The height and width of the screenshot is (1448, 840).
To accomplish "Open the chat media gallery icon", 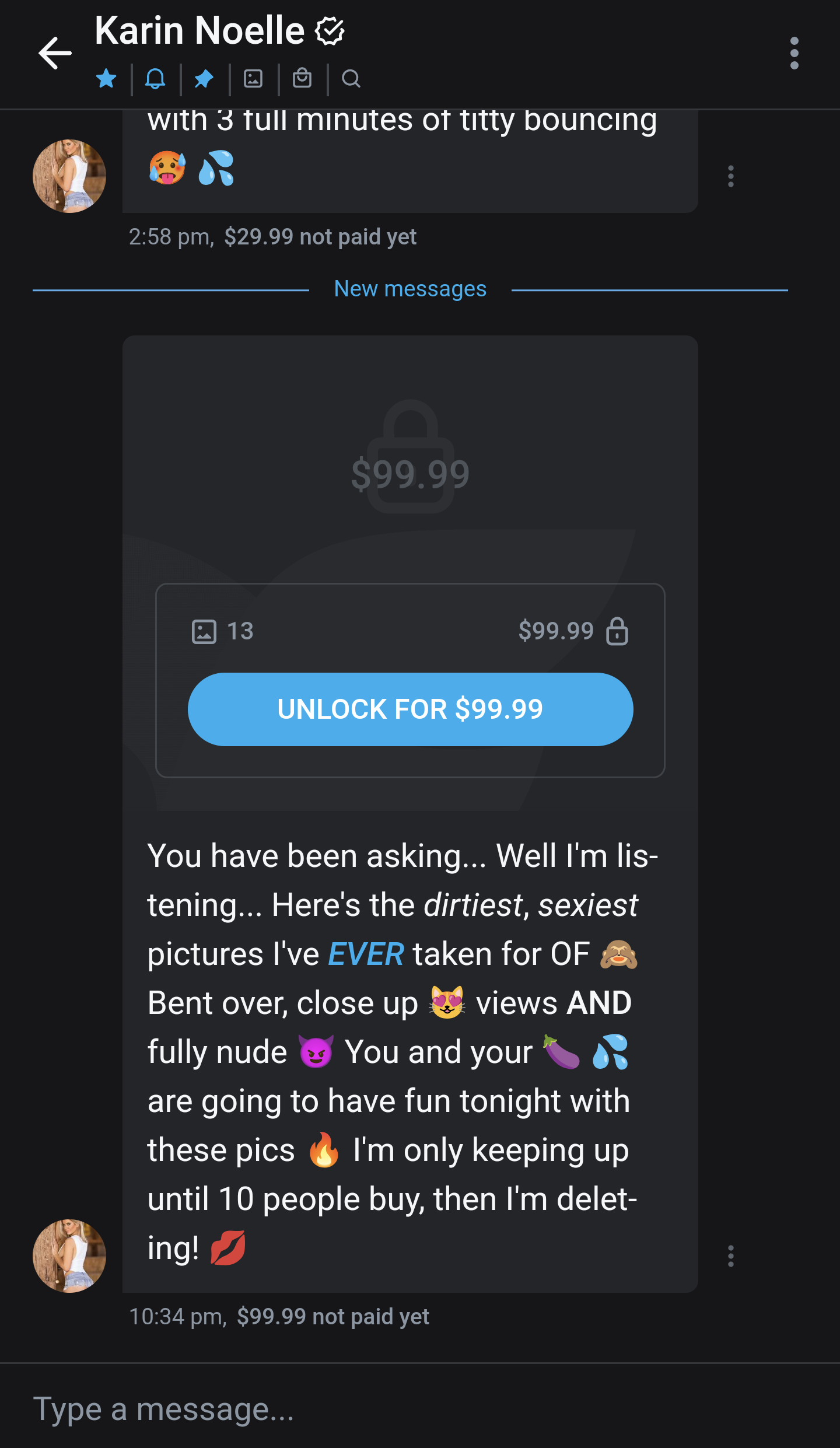I will tap(253, 78).
